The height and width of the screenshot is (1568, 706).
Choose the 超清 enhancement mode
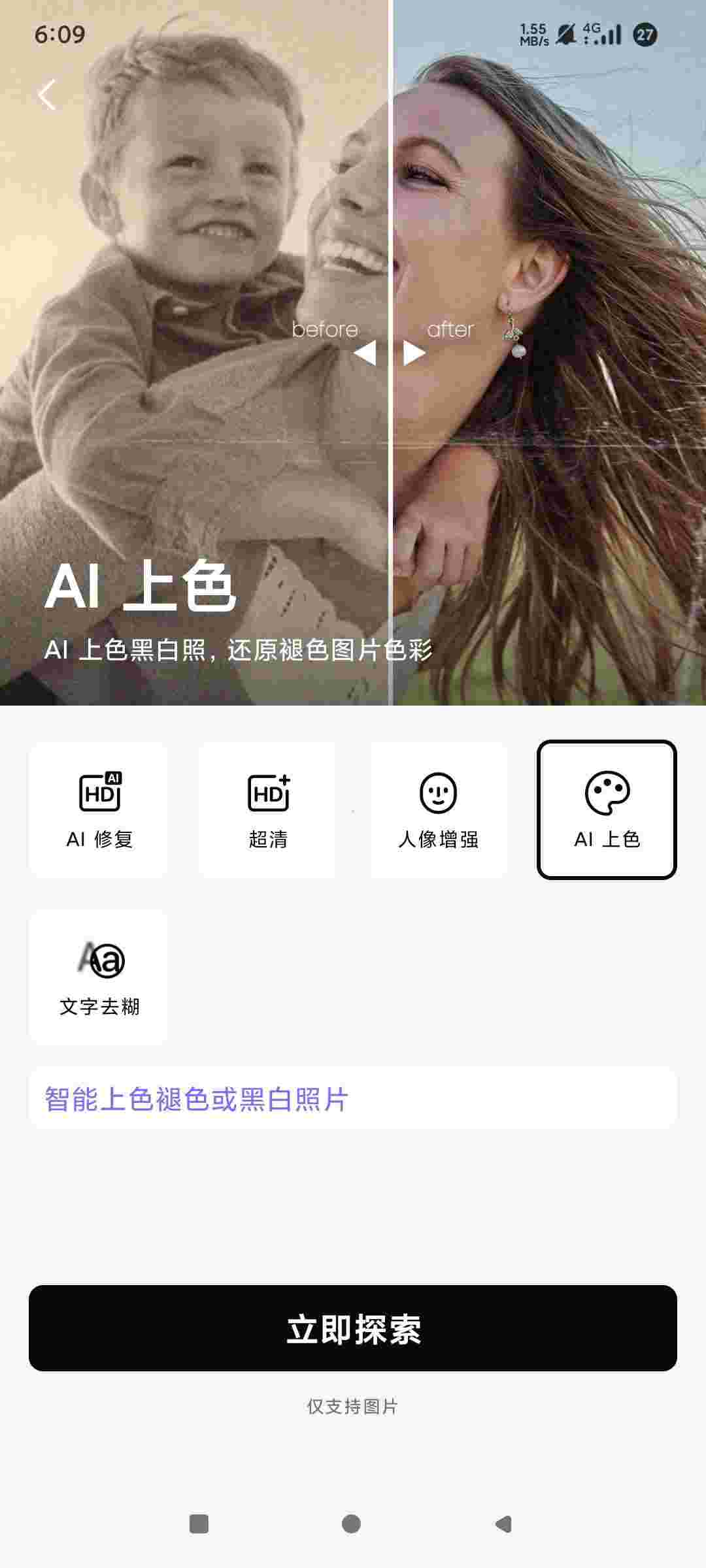268,809
